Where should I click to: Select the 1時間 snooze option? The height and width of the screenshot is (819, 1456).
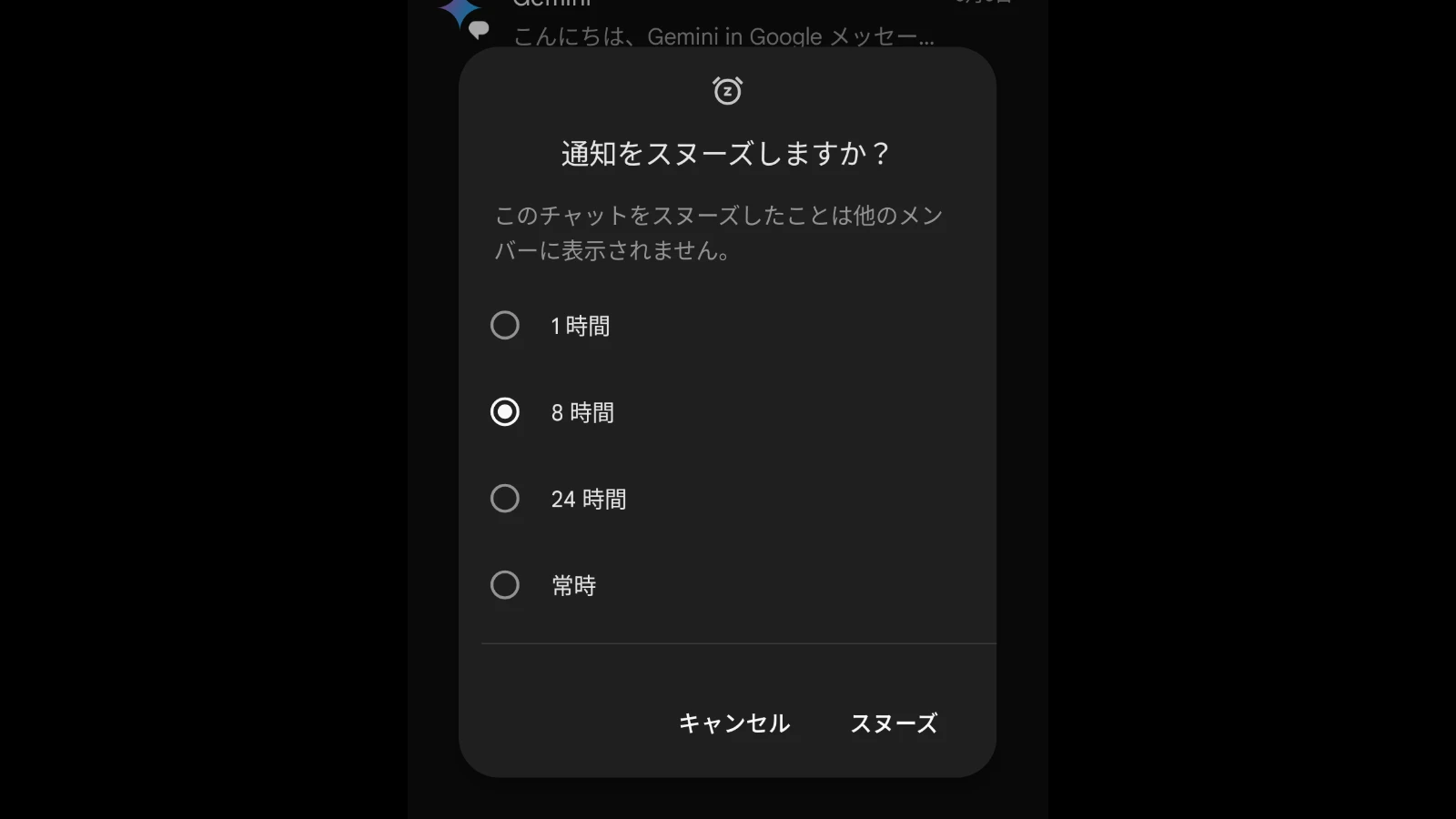[x=505, y=326]
